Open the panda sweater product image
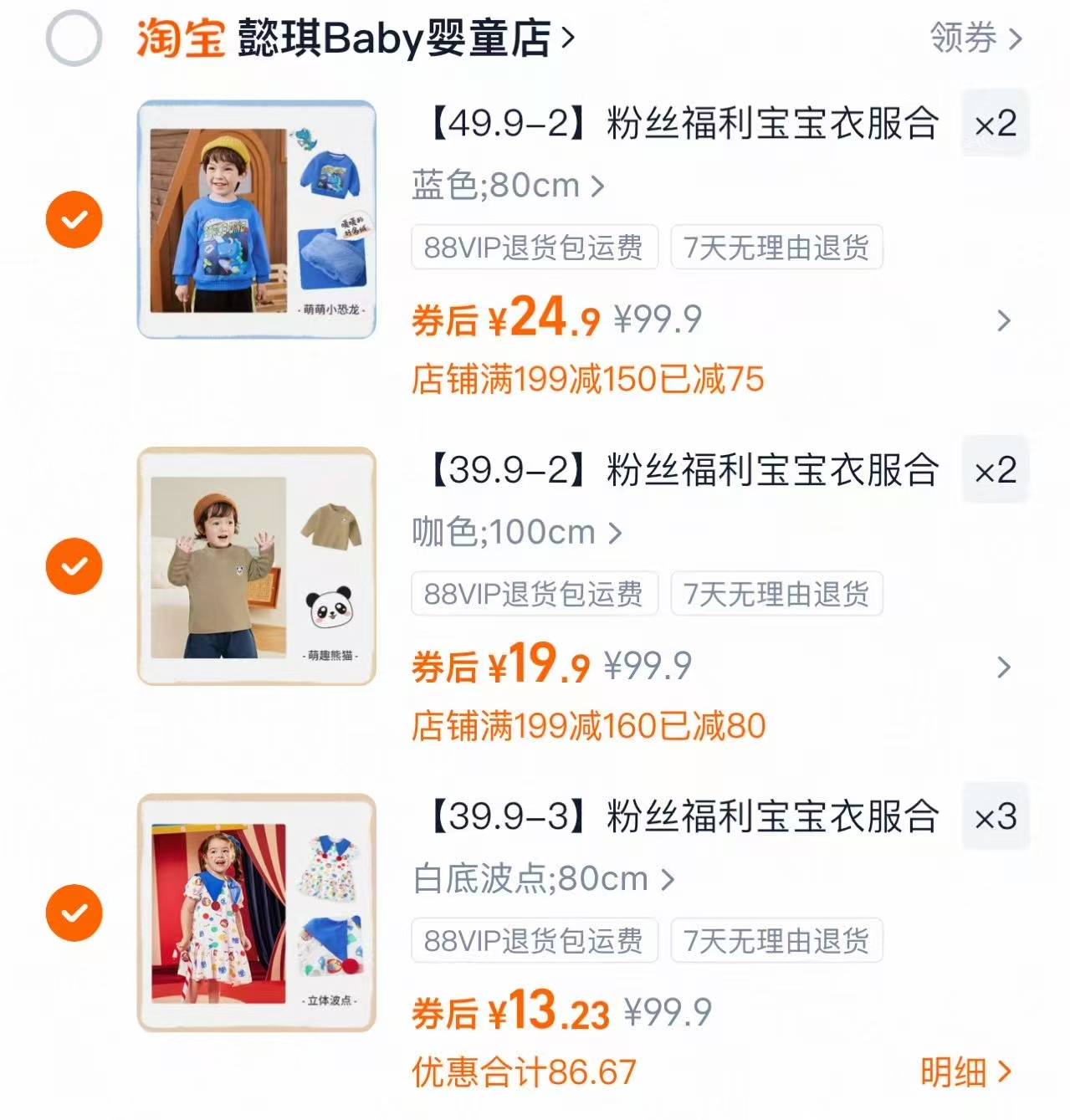The image size is (1070, 1120). pos(257,566)
